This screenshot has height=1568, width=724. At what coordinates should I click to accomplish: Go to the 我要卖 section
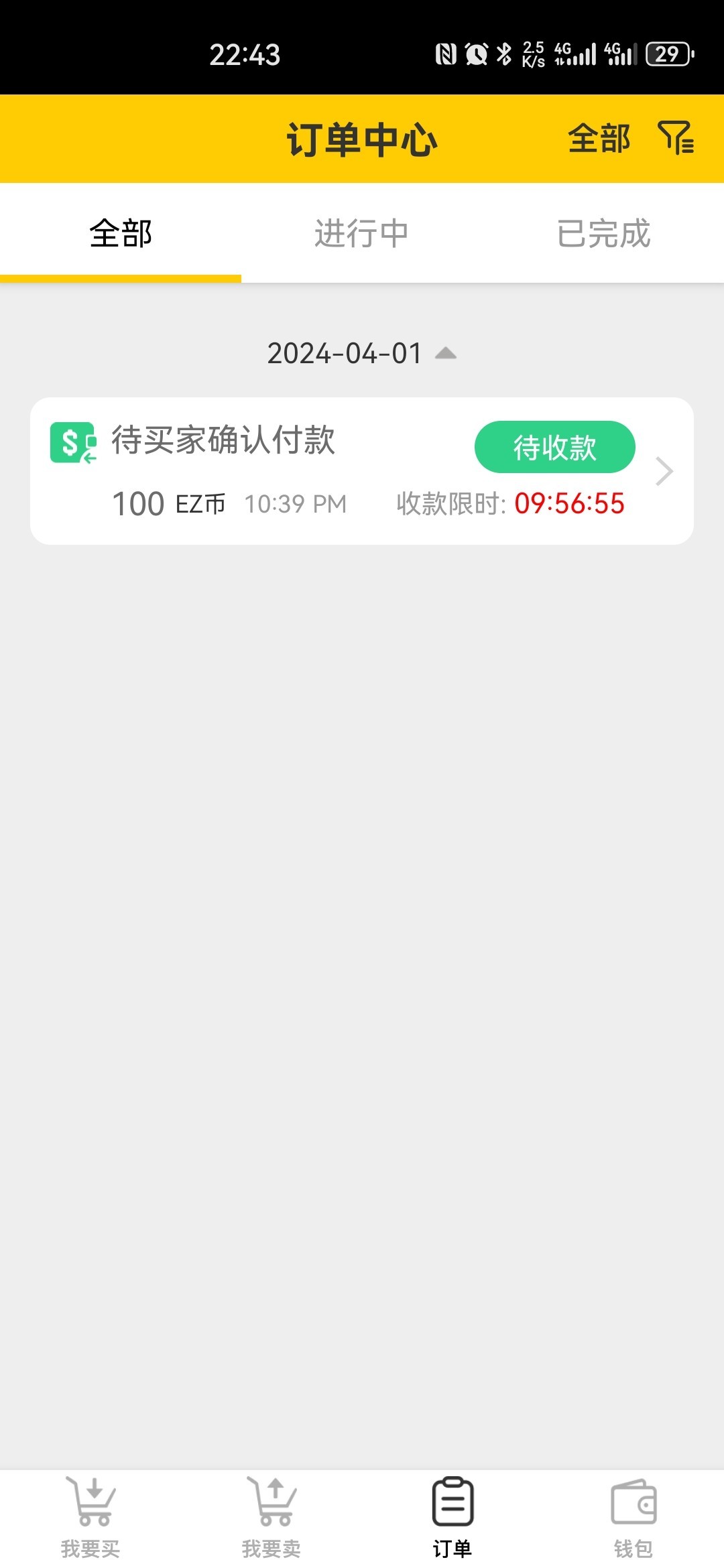271,1517
